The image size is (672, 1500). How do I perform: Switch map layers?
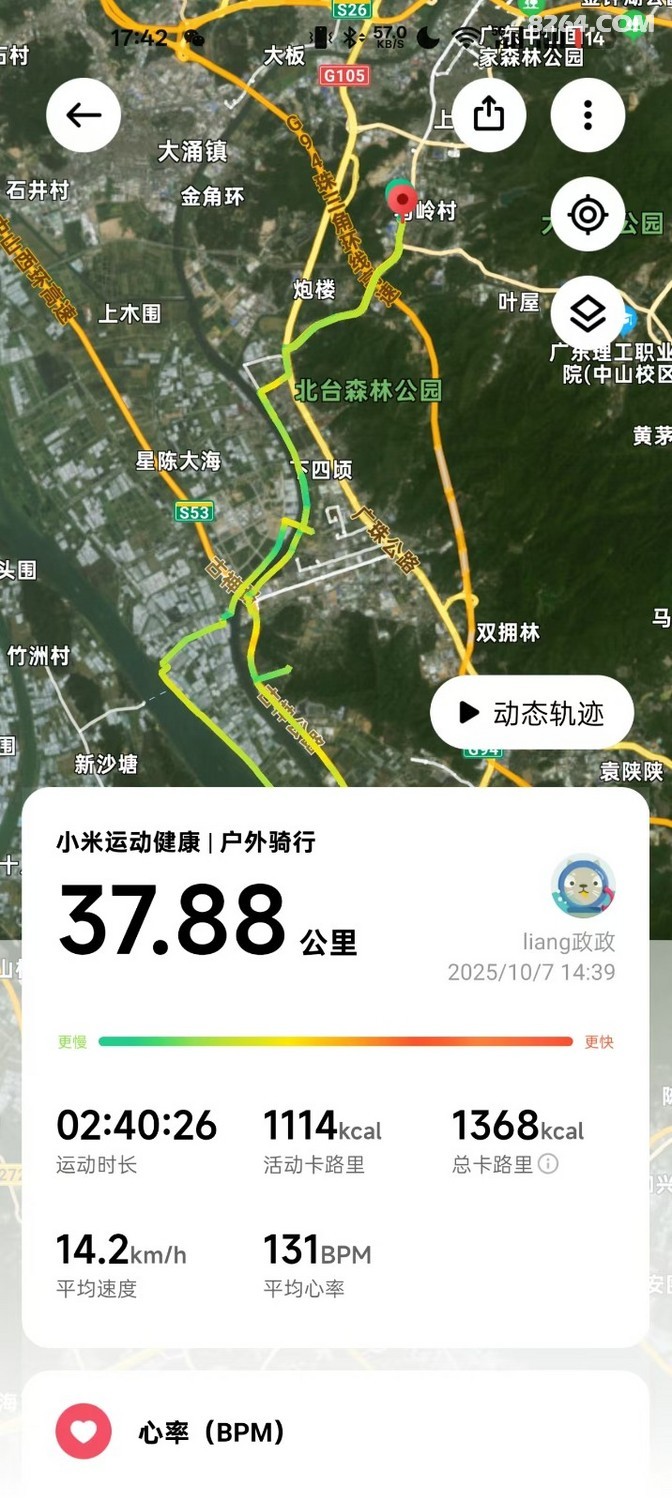pyautogui.click(x=588, y=313)
